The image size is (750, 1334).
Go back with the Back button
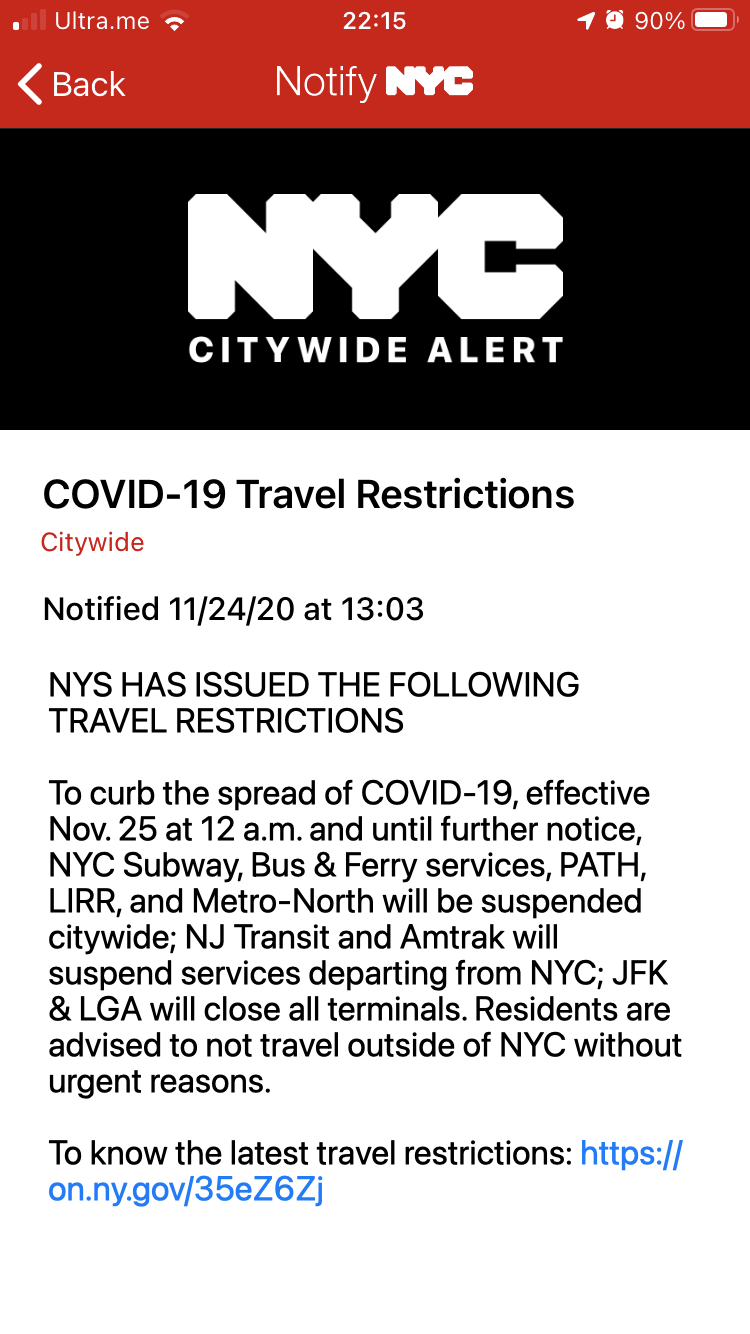tap(72, 84)
